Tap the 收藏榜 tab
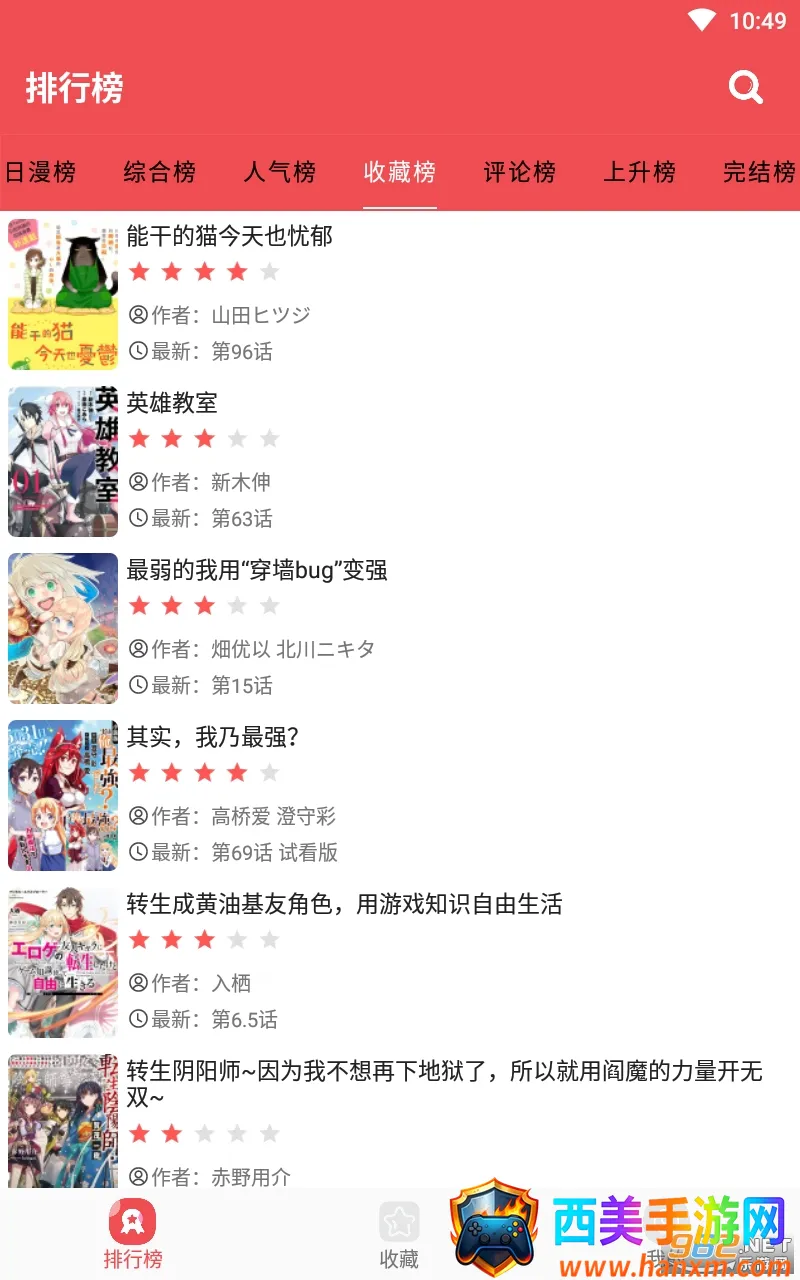 [x=400, y=172]
